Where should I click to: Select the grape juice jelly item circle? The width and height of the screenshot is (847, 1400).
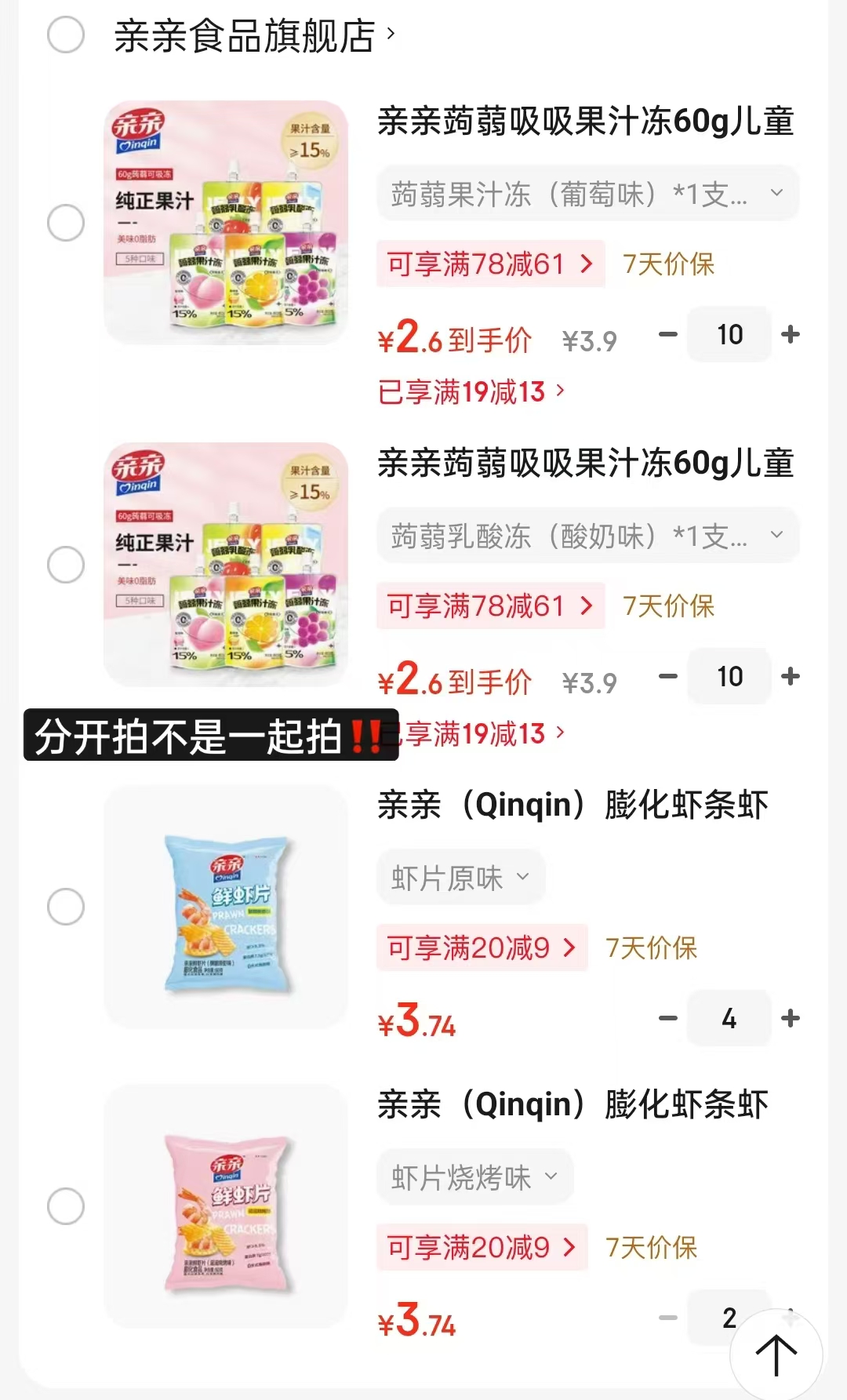(66, 222)
